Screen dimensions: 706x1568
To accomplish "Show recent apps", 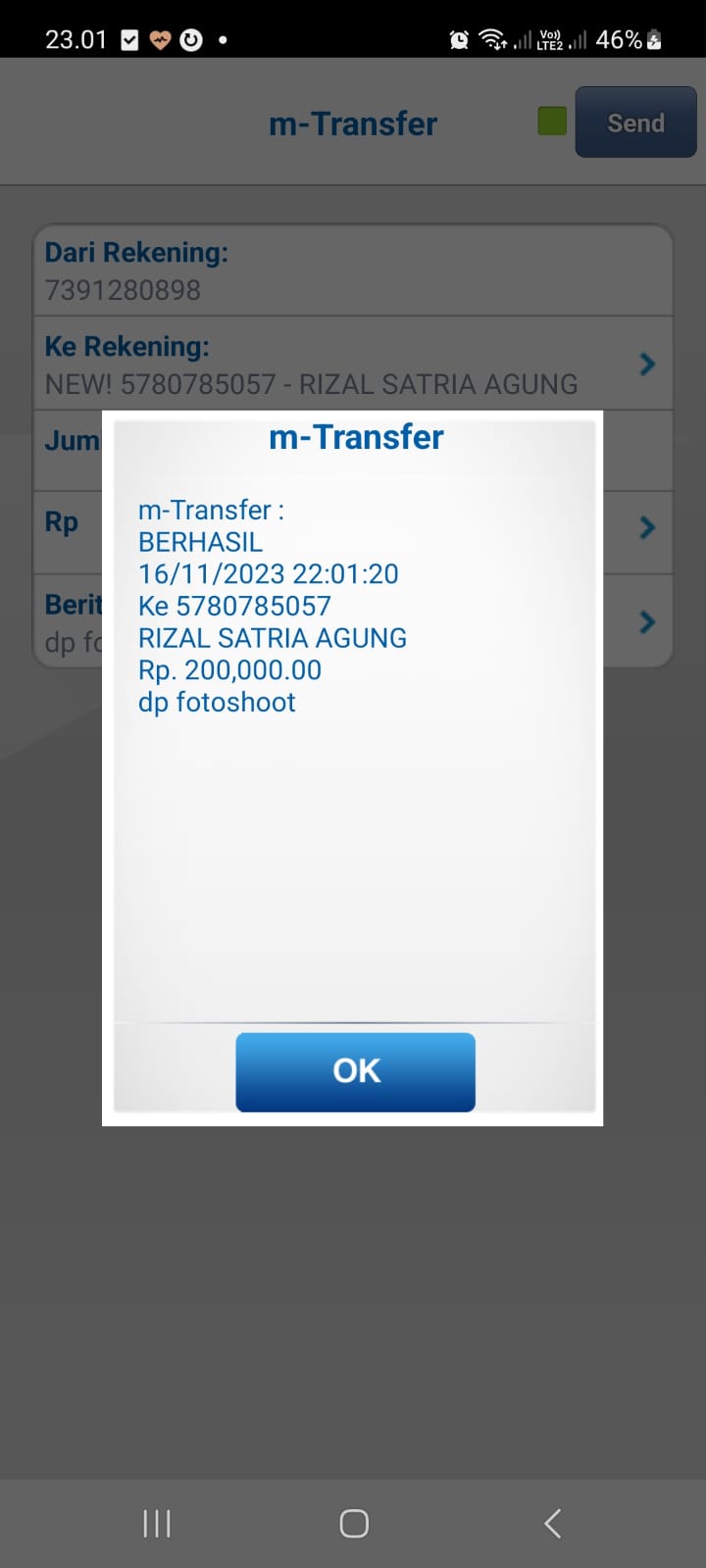I will pos(157,1523).
